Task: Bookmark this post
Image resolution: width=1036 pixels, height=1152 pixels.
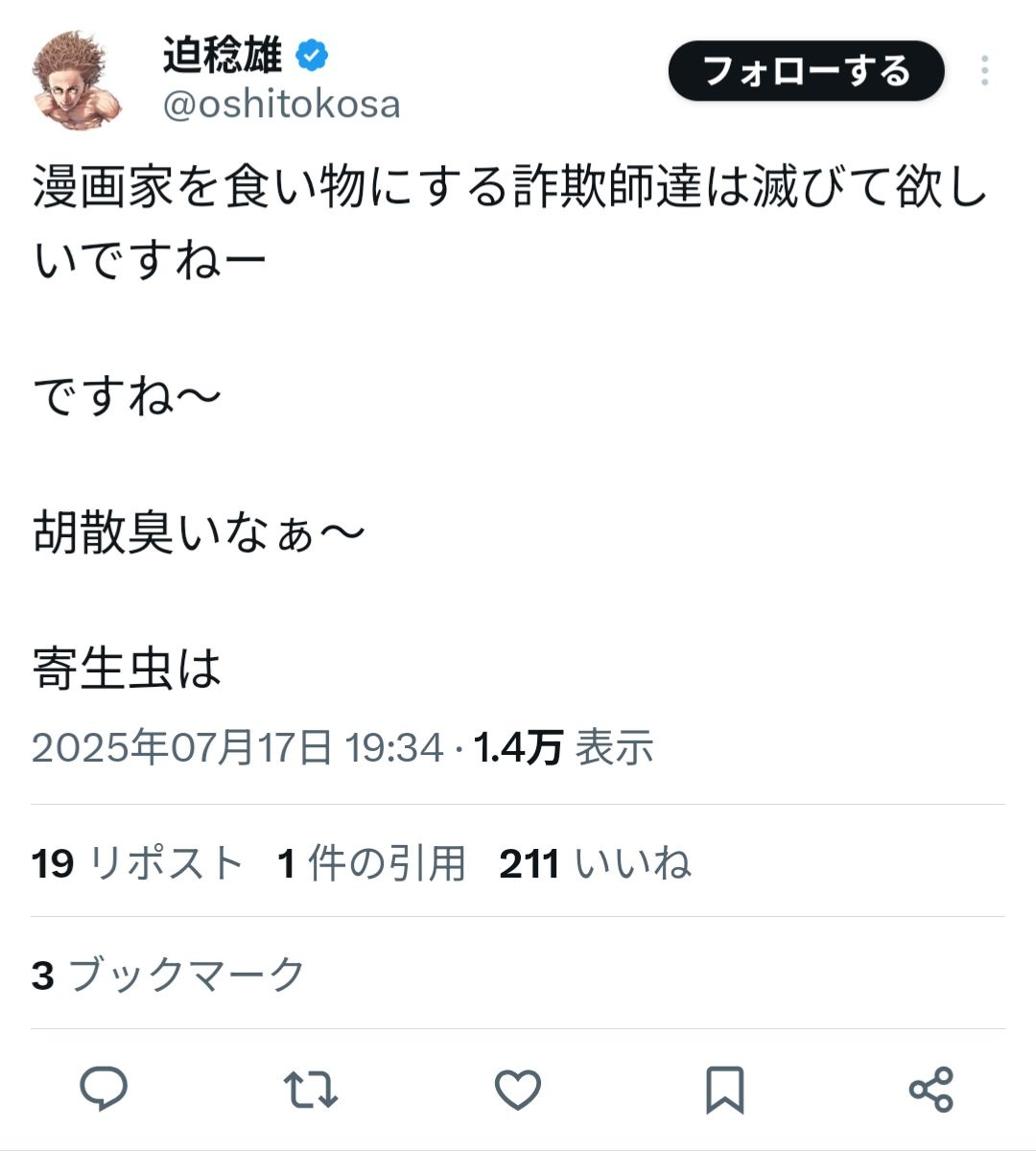Action: 724,1090
